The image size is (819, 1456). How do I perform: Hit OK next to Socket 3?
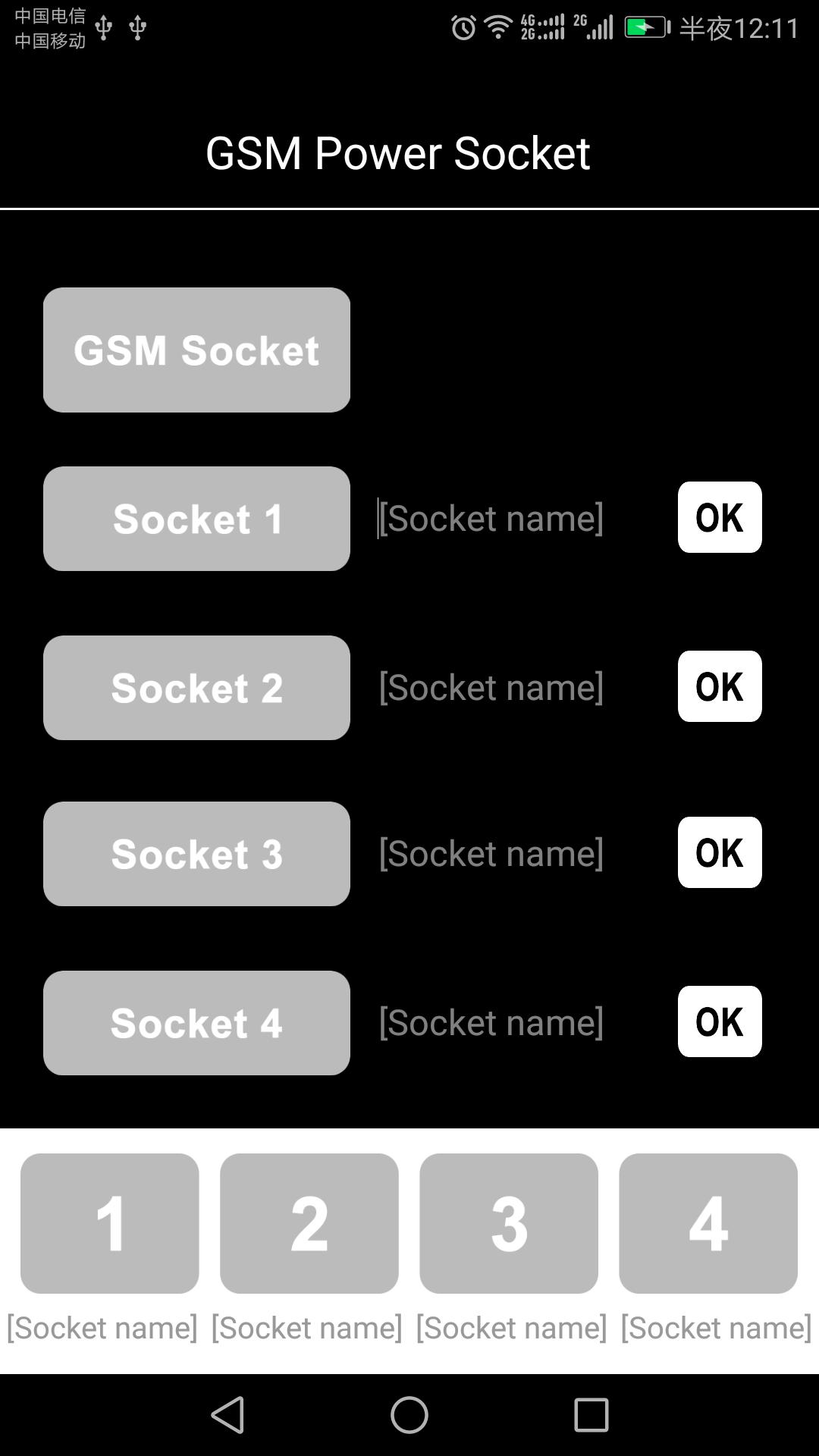coord(720,852)
